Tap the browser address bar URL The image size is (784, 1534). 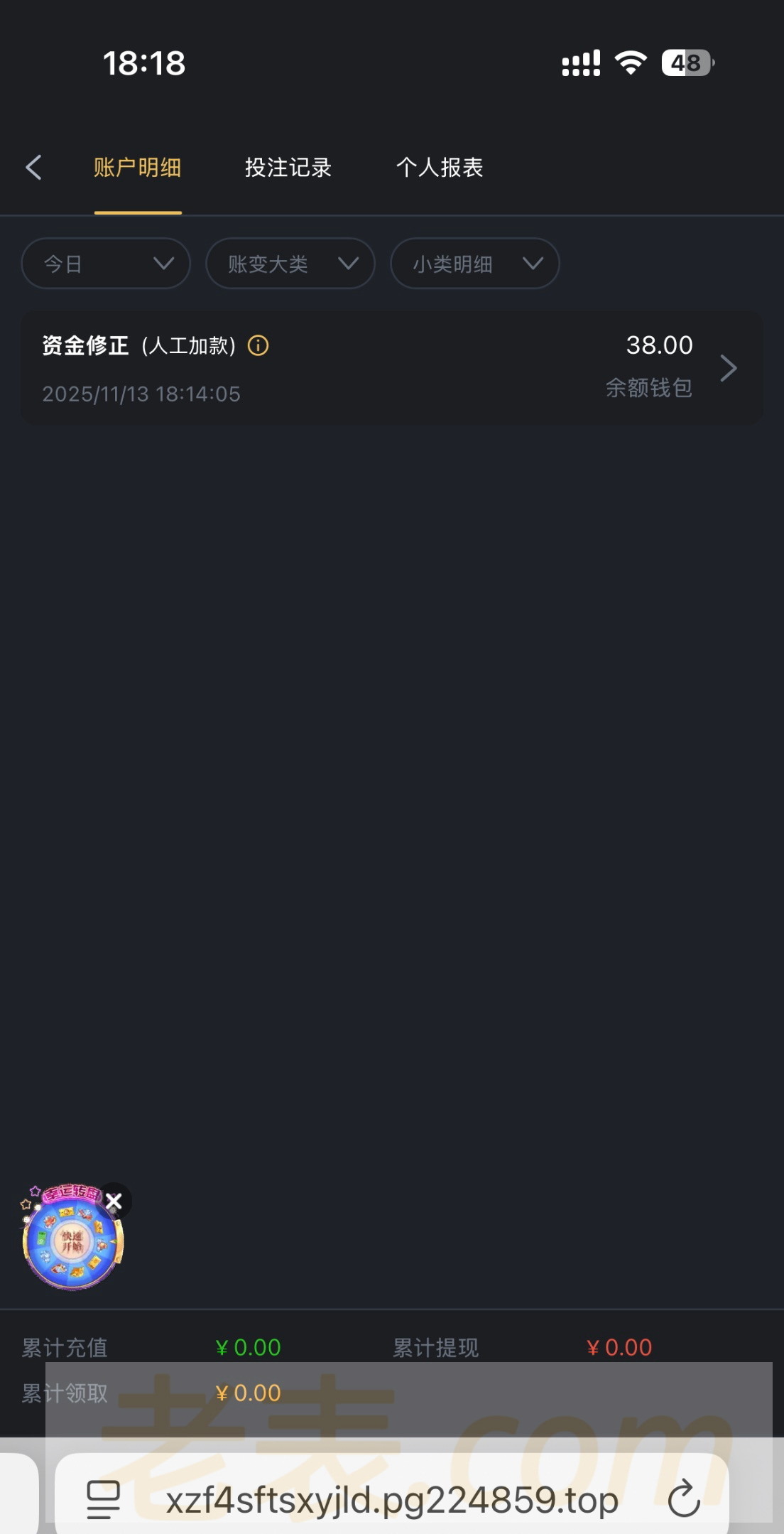click(x=391, y=1501)
